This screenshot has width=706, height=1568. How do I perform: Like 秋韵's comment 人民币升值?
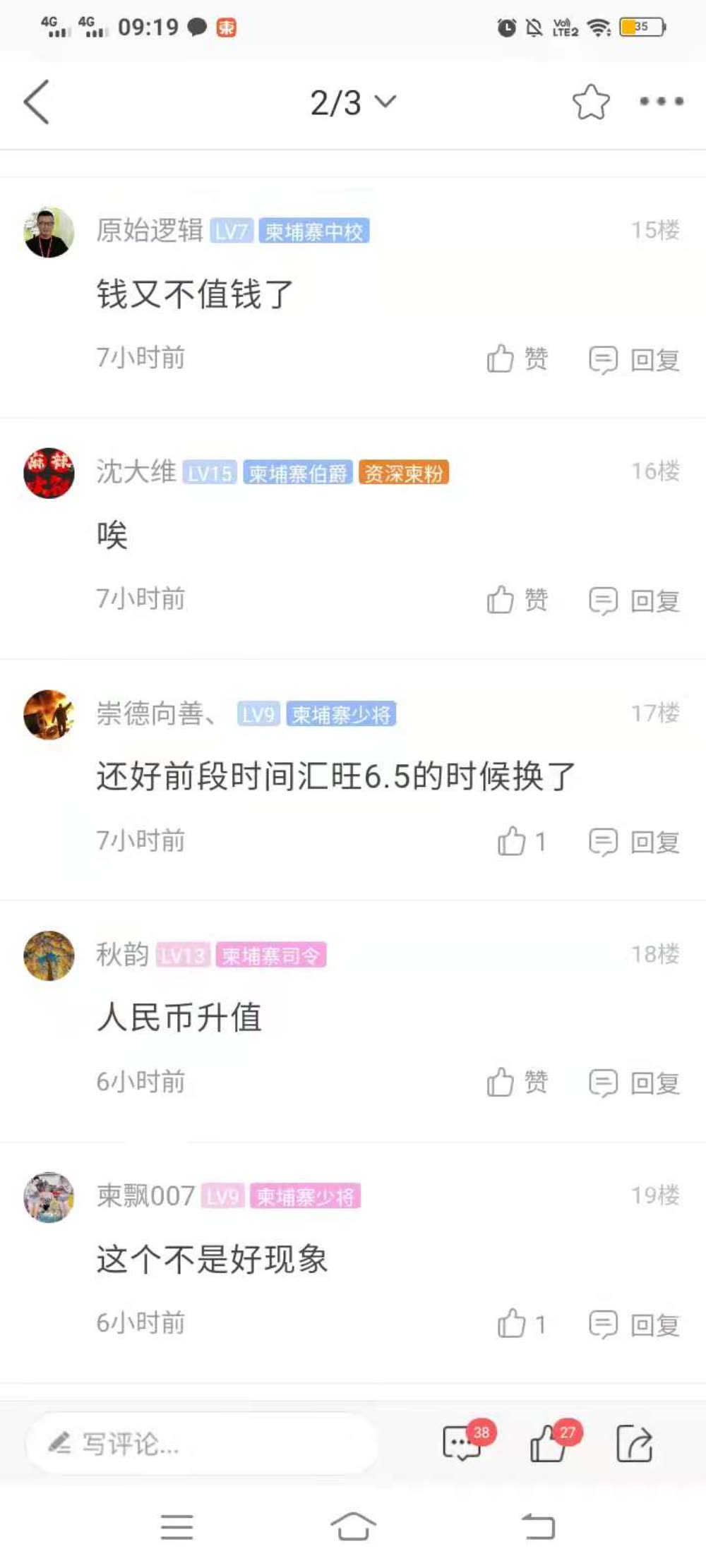tap(519, 1080)
